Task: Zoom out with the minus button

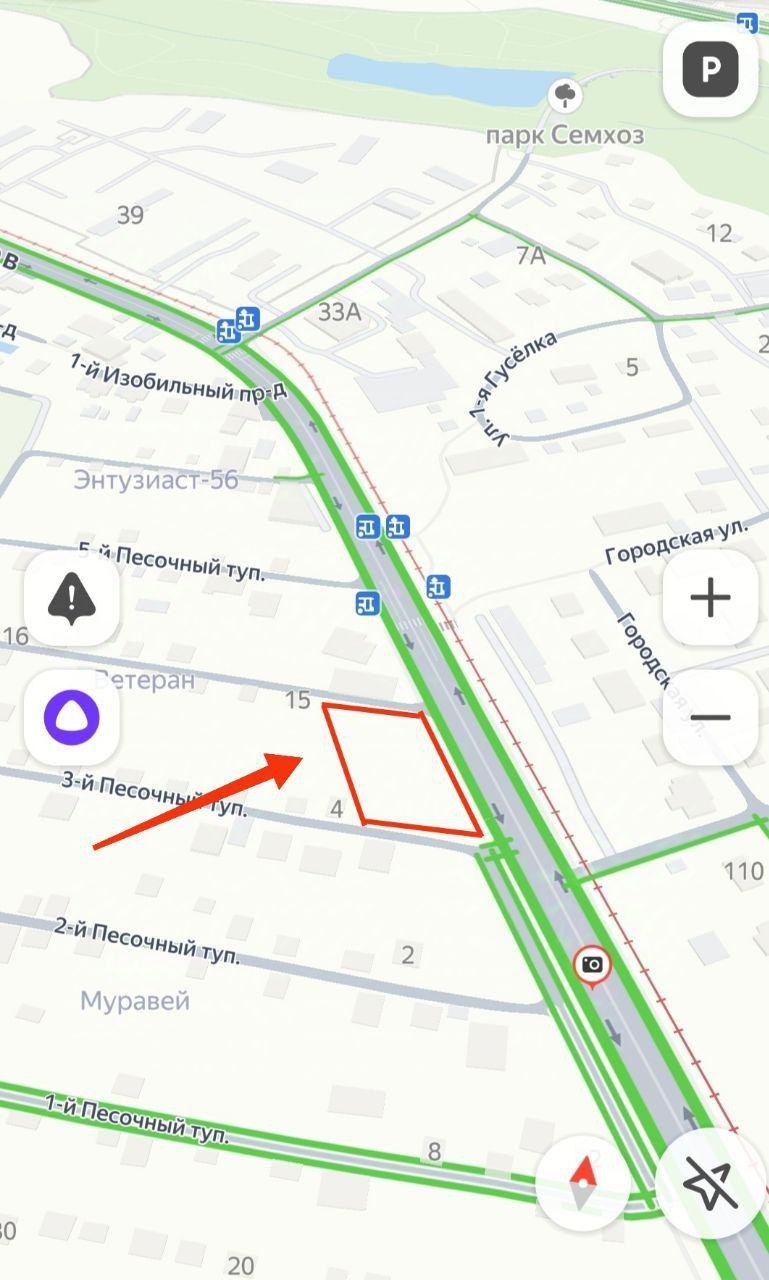Action: [x=711, y=717]
